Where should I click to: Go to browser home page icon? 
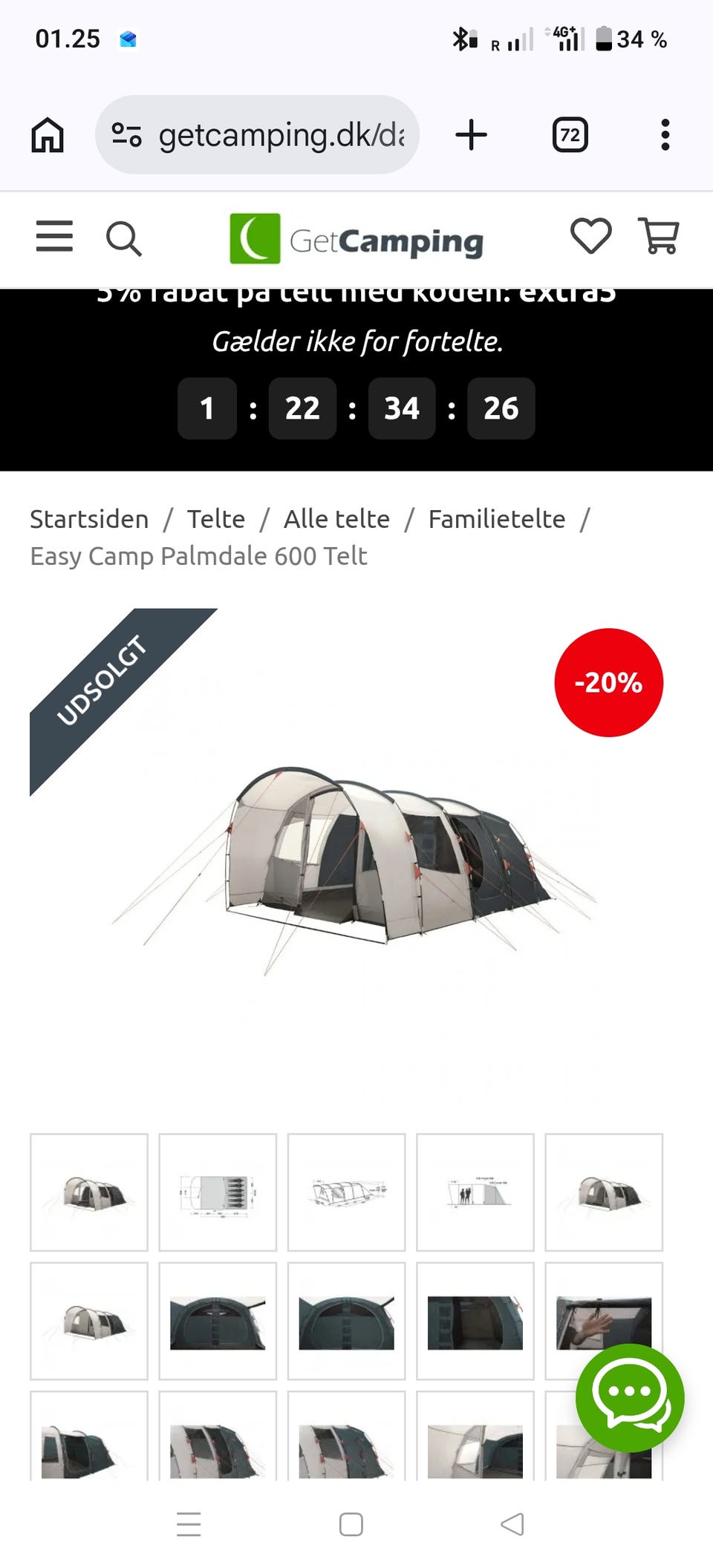(48, 134)
